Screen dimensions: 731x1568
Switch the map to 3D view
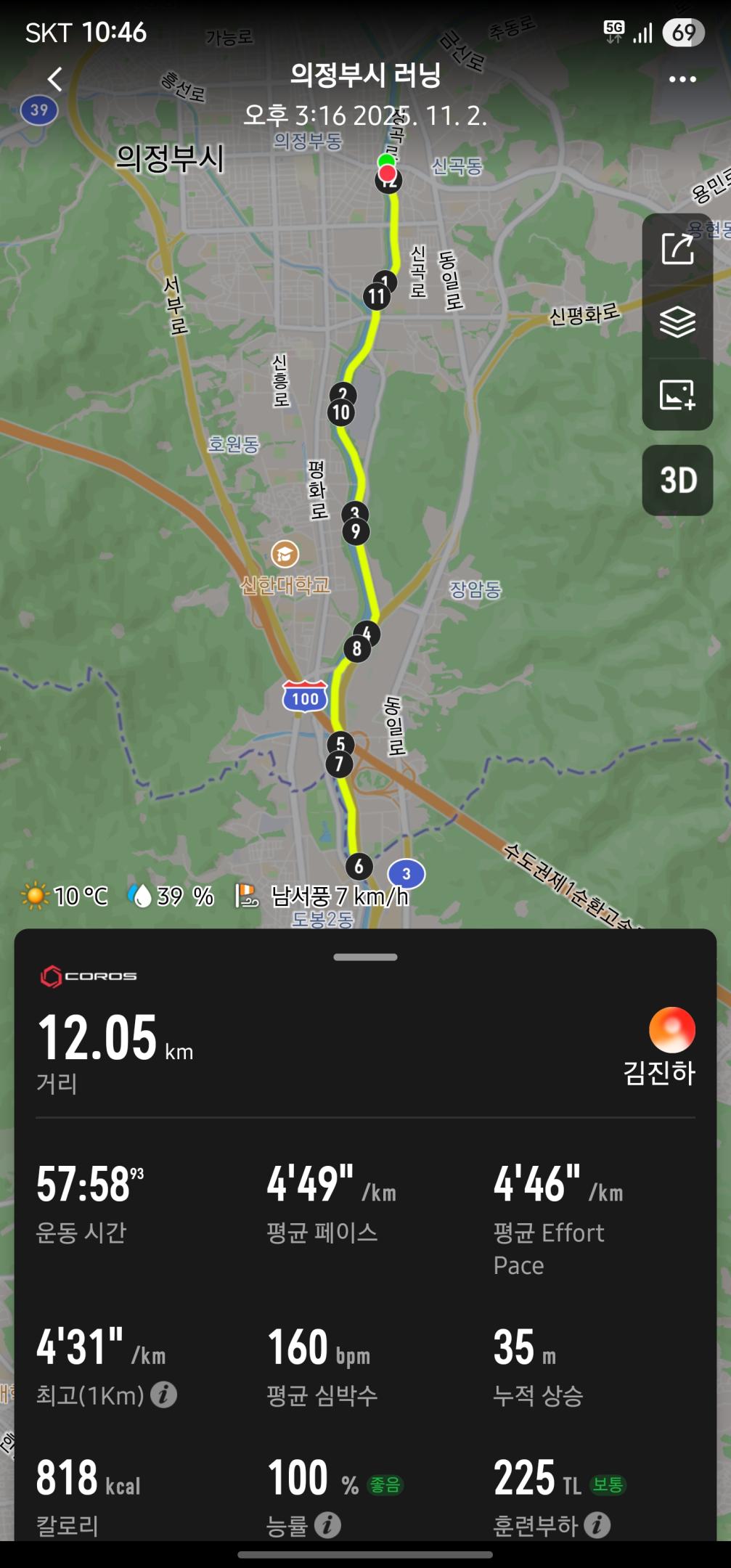coord(677,481)
